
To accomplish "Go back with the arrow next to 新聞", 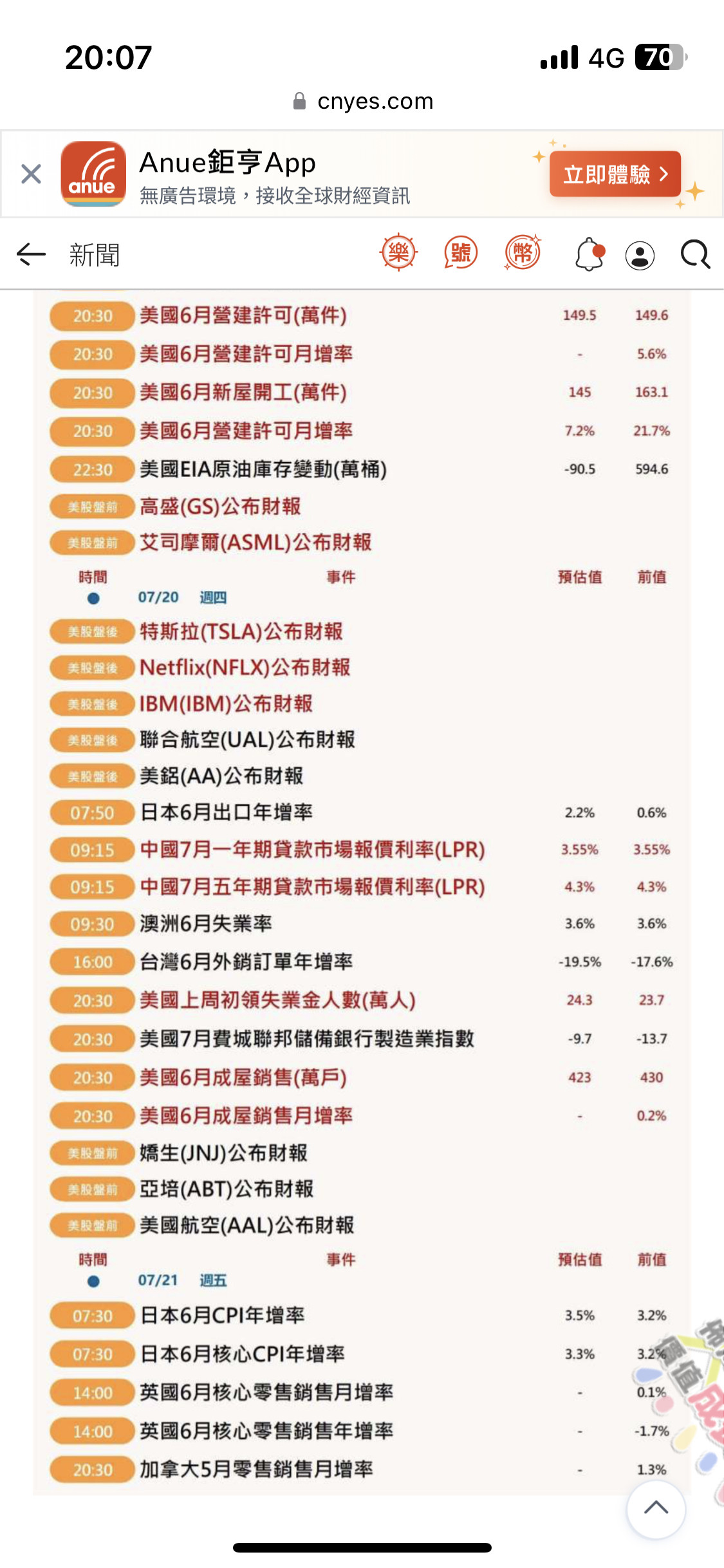I will tap(31, 254).
